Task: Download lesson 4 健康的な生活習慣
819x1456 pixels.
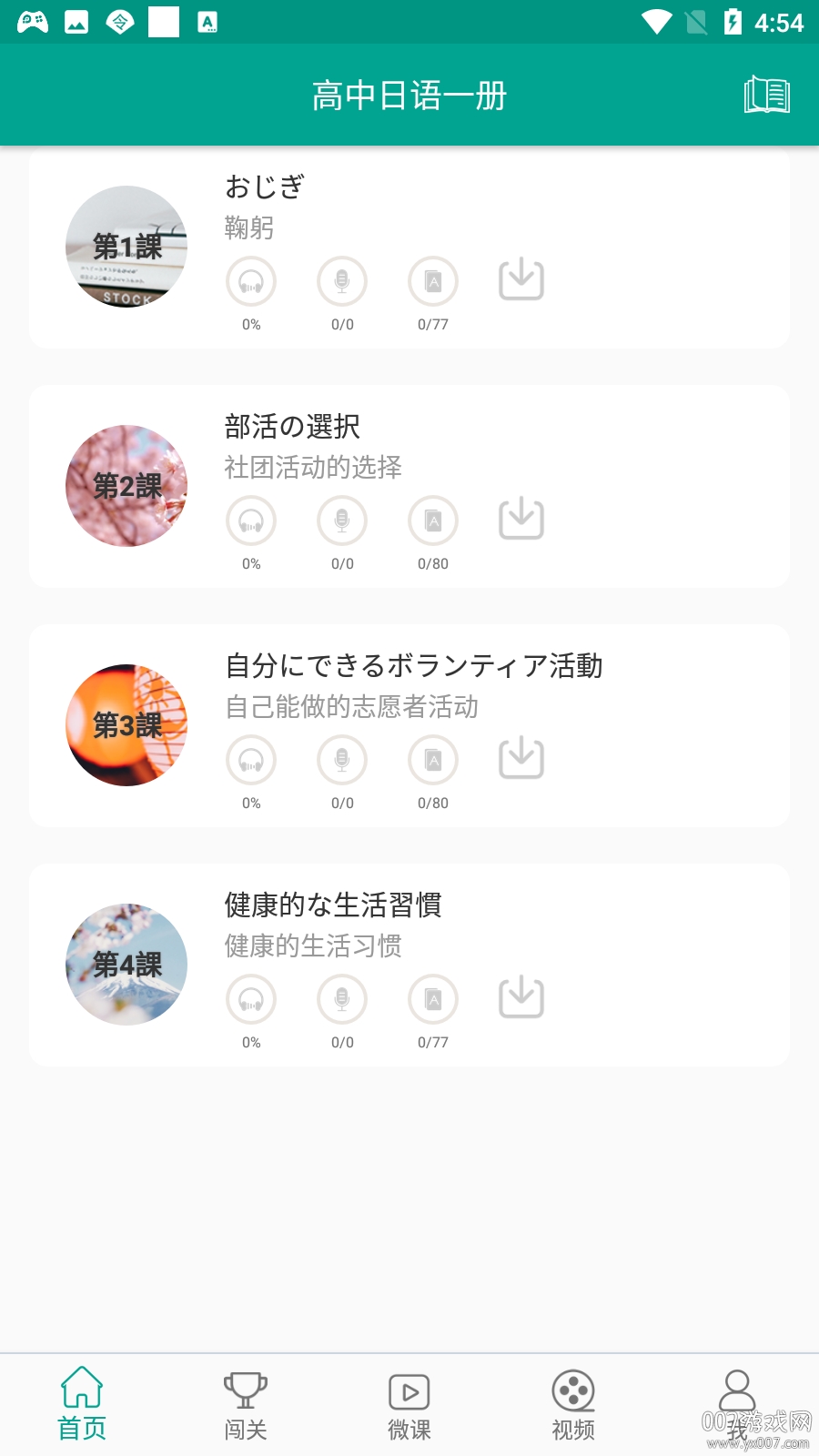Action: pos(521,997)
